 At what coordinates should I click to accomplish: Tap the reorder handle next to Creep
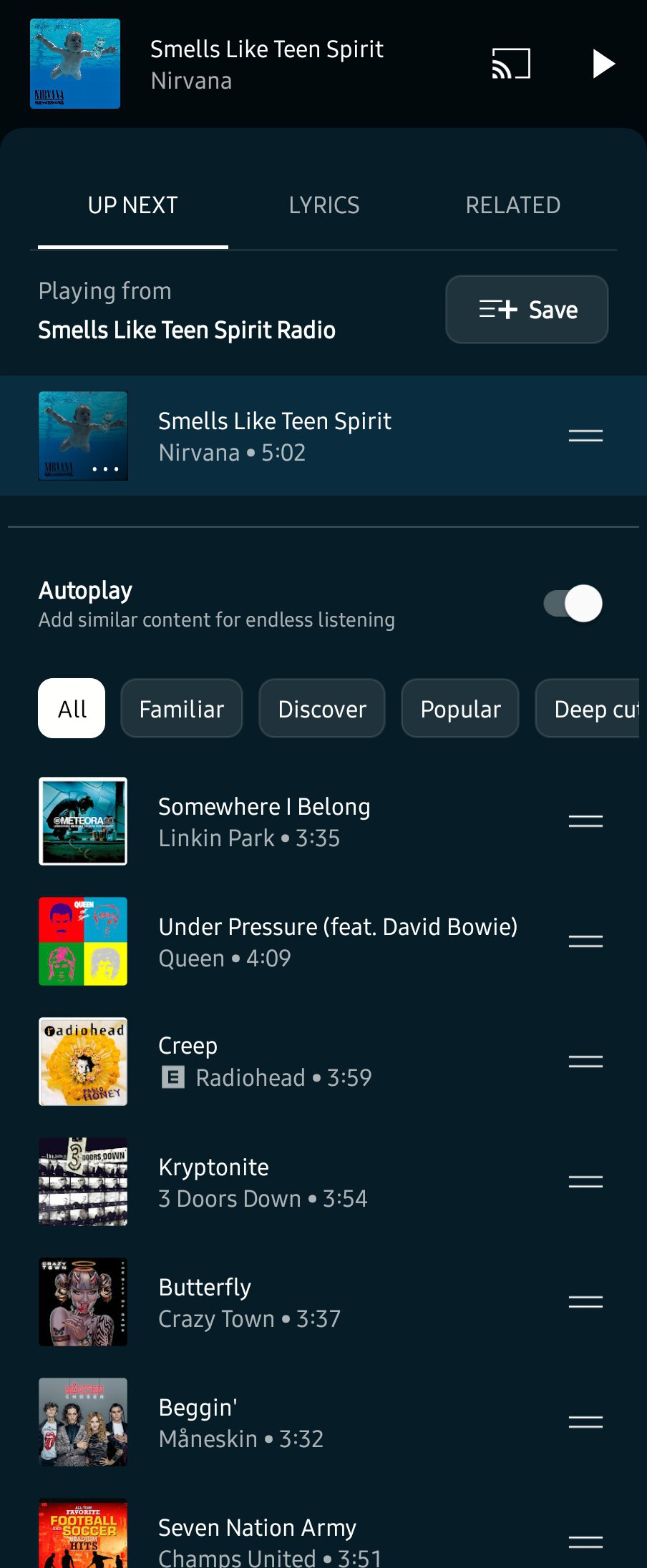tap(585, 1062)
